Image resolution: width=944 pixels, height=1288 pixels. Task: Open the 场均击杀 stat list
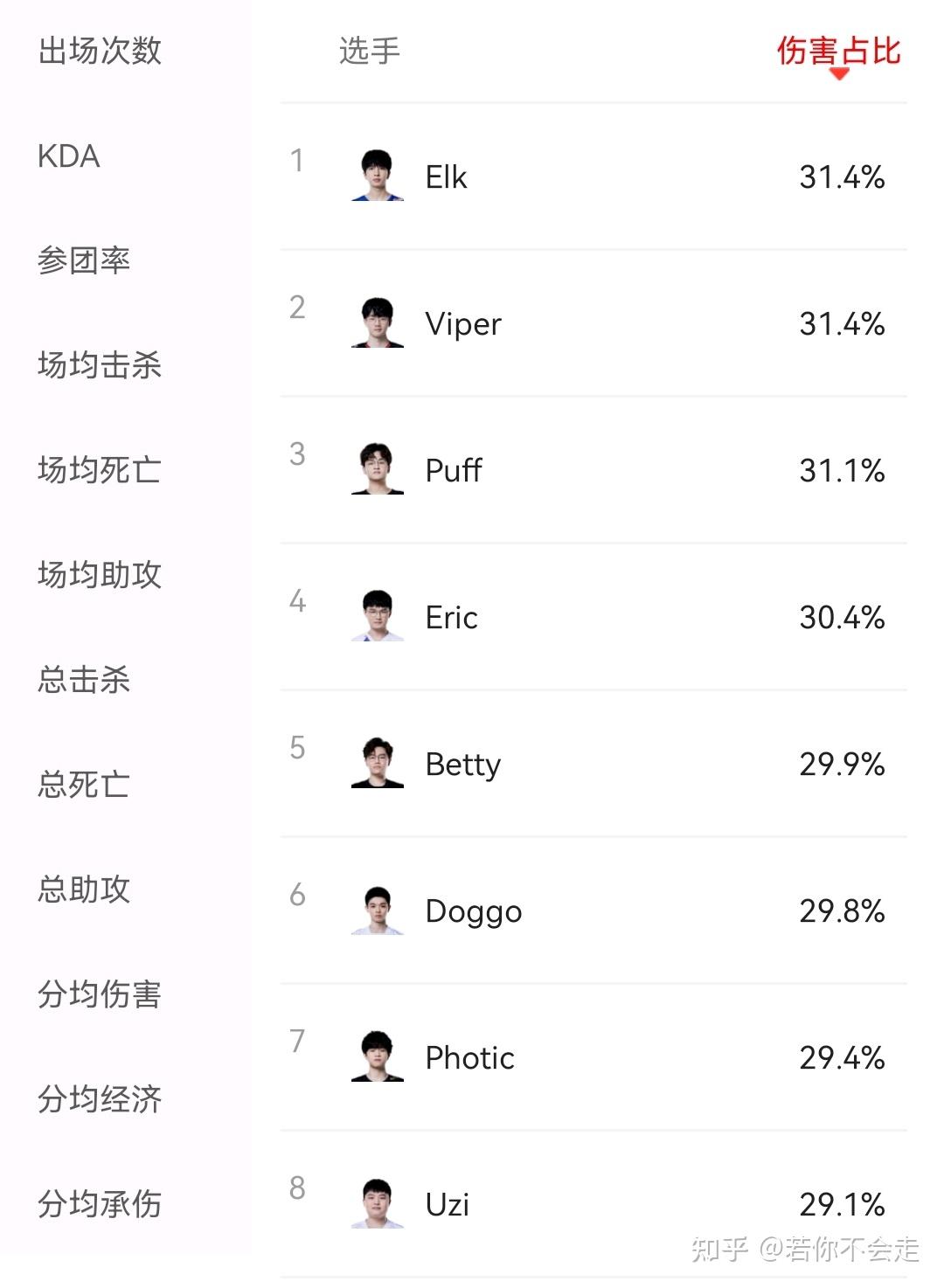coord(100,365)
